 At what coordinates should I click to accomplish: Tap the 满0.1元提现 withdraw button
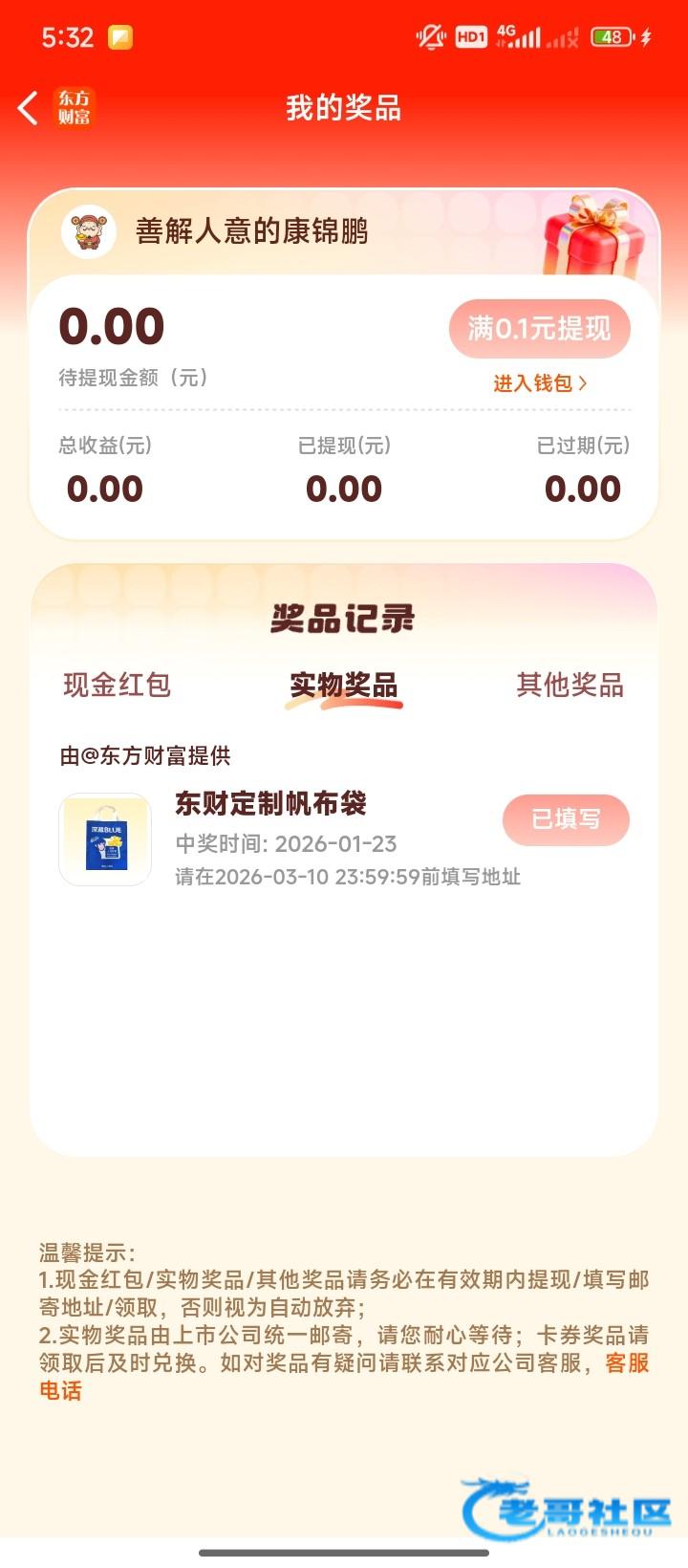539,329
